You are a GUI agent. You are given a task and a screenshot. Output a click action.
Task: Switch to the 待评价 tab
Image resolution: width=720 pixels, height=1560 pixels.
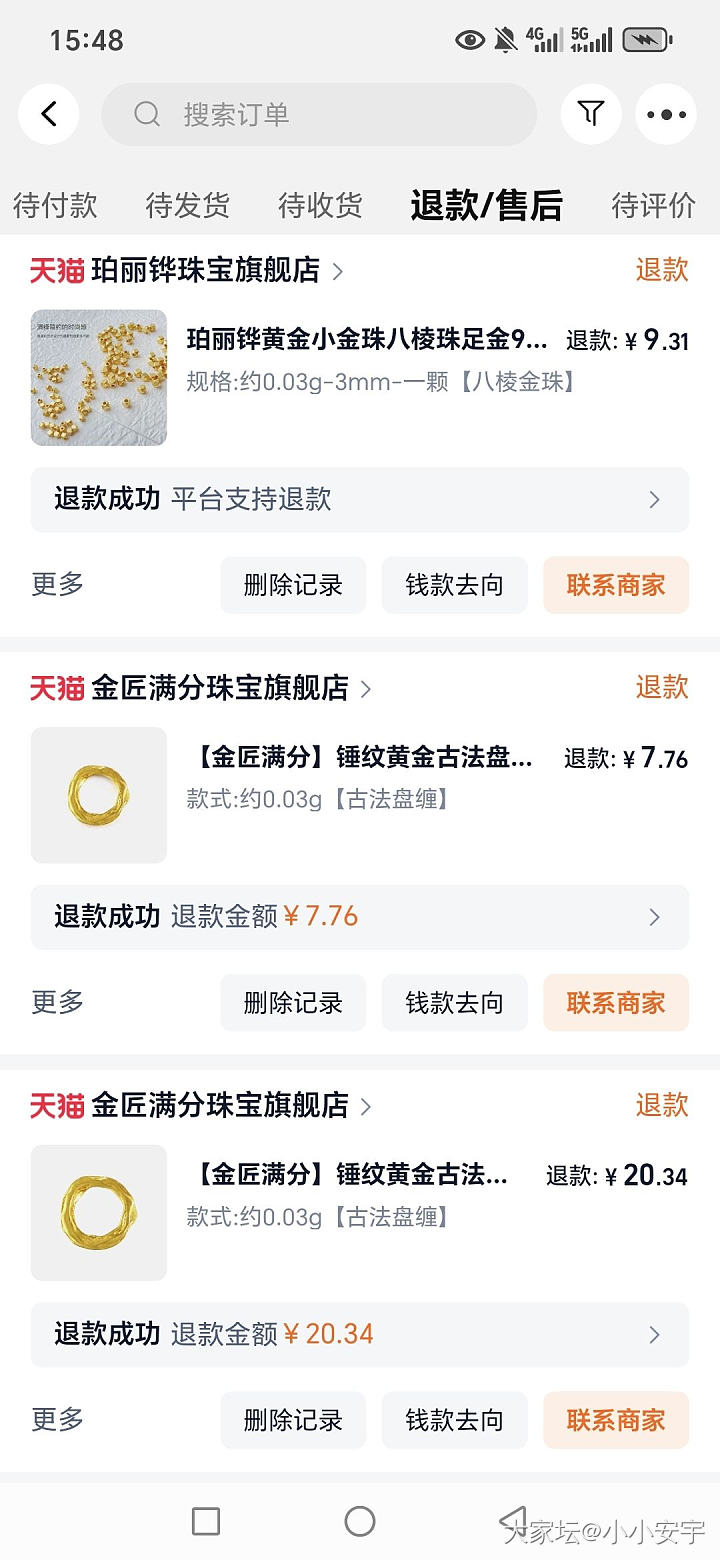pos(653,205)
